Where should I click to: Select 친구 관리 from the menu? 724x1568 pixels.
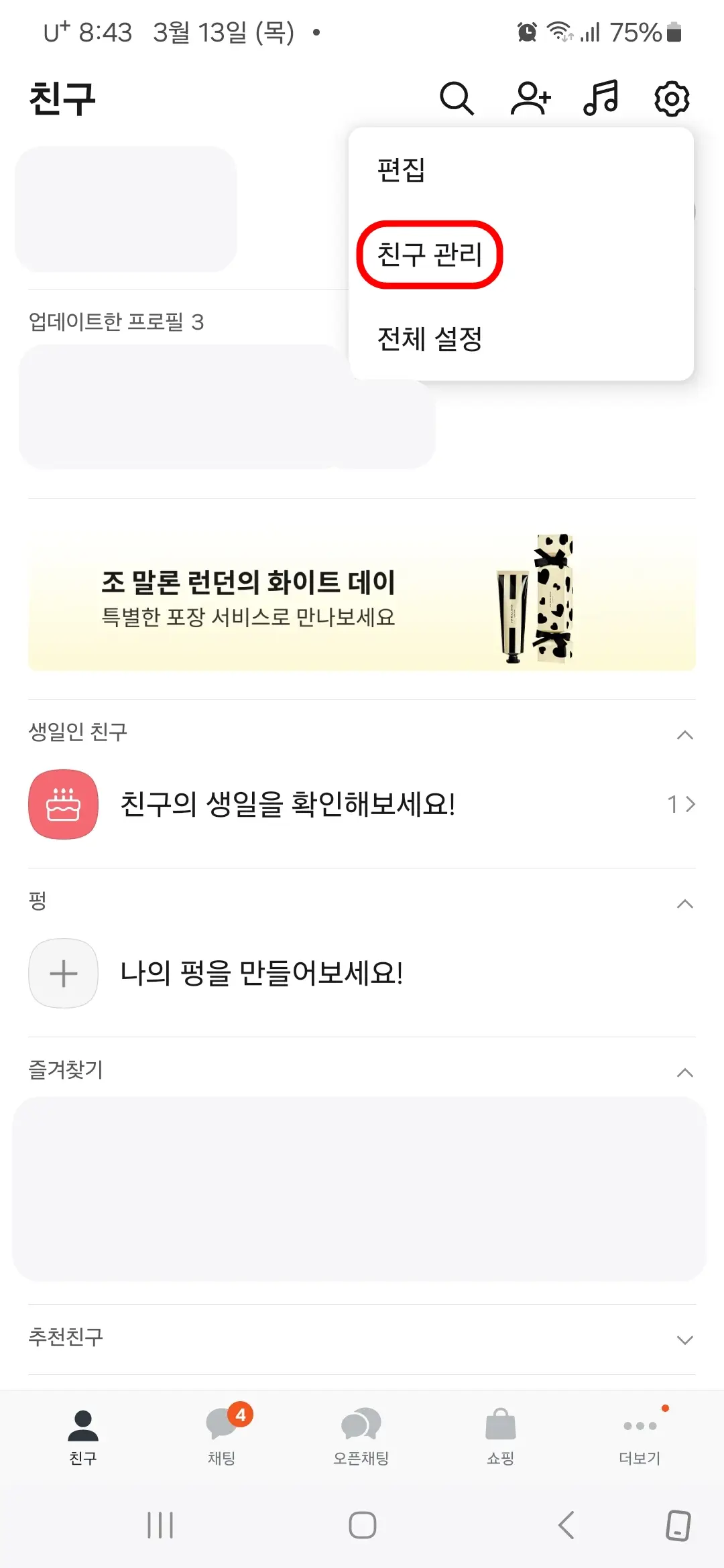click(x=430, y=255)
